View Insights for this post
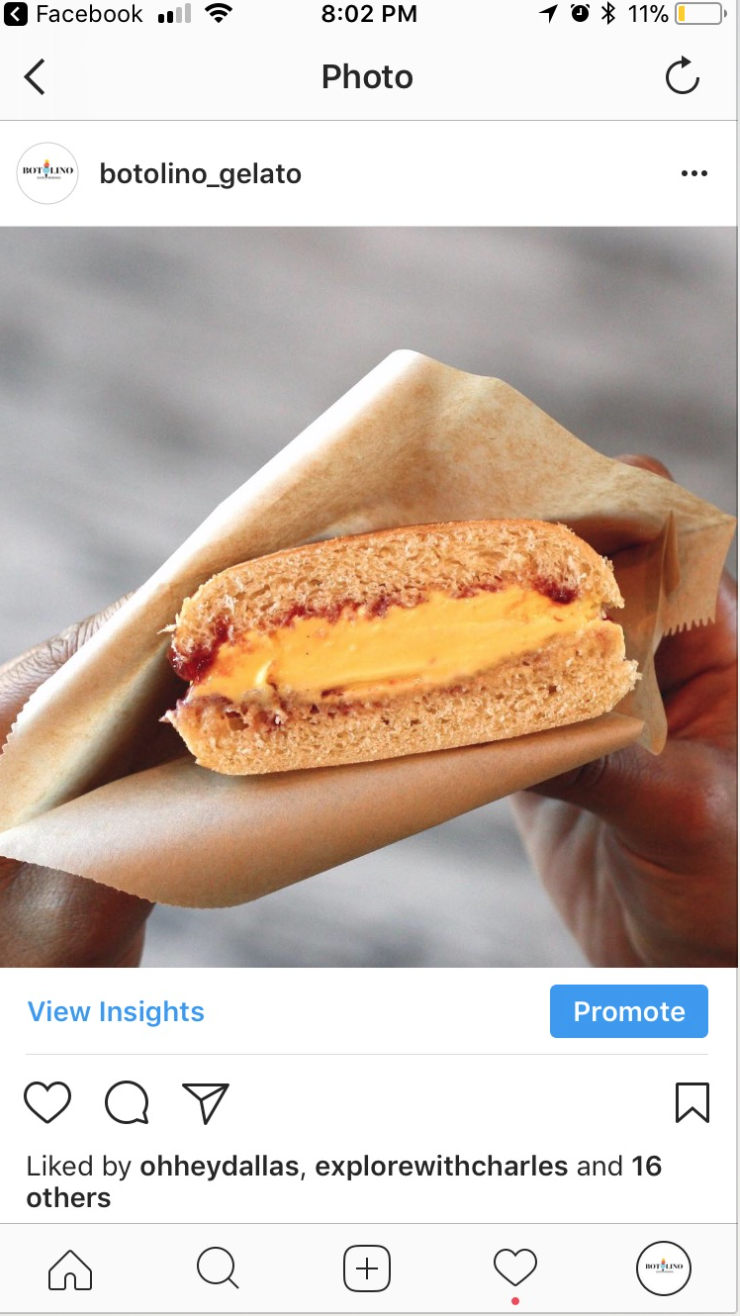This screenshot has width=740, height=1316. [116, 1012]
